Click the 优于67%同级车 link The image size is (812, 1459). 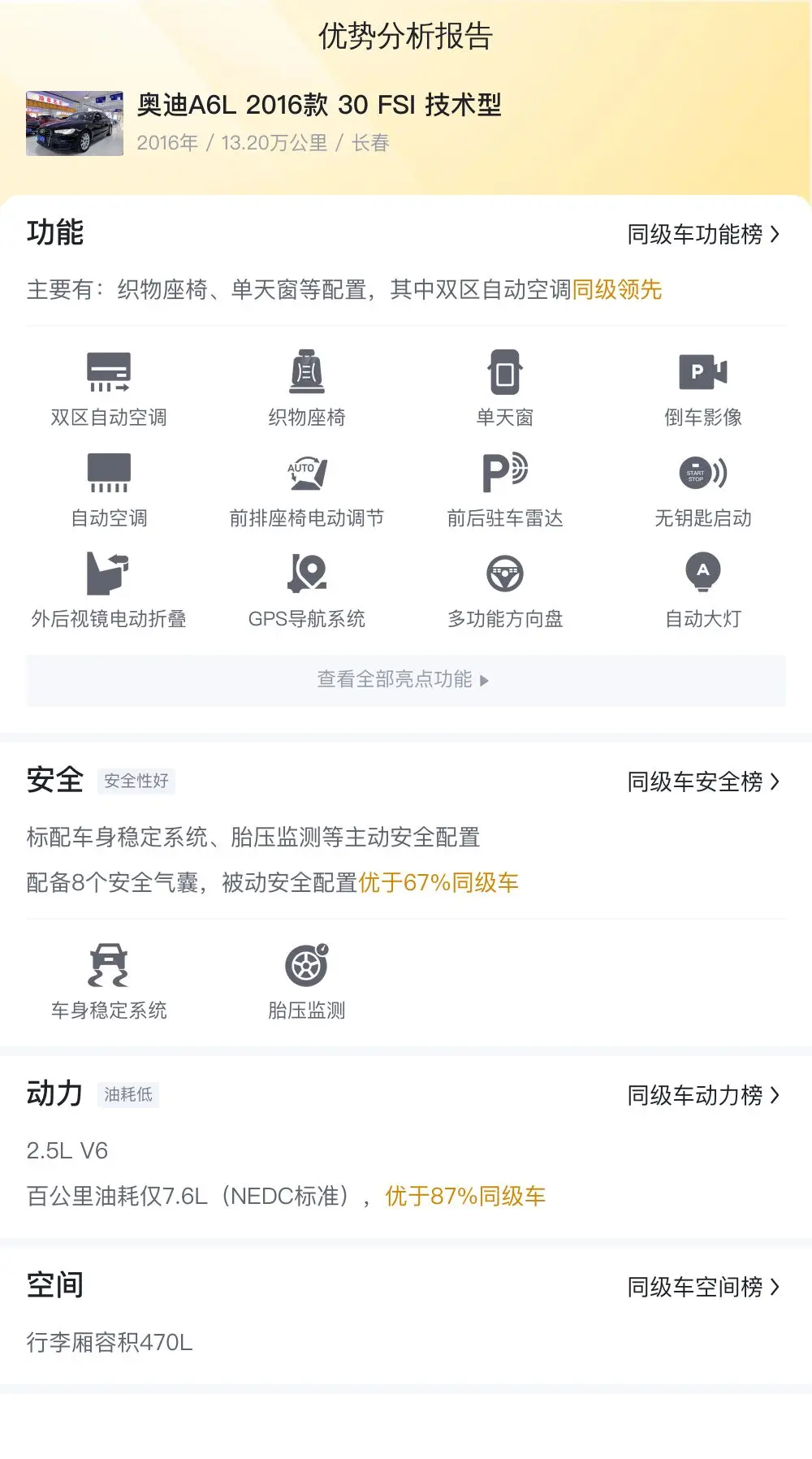pos(440,882)
